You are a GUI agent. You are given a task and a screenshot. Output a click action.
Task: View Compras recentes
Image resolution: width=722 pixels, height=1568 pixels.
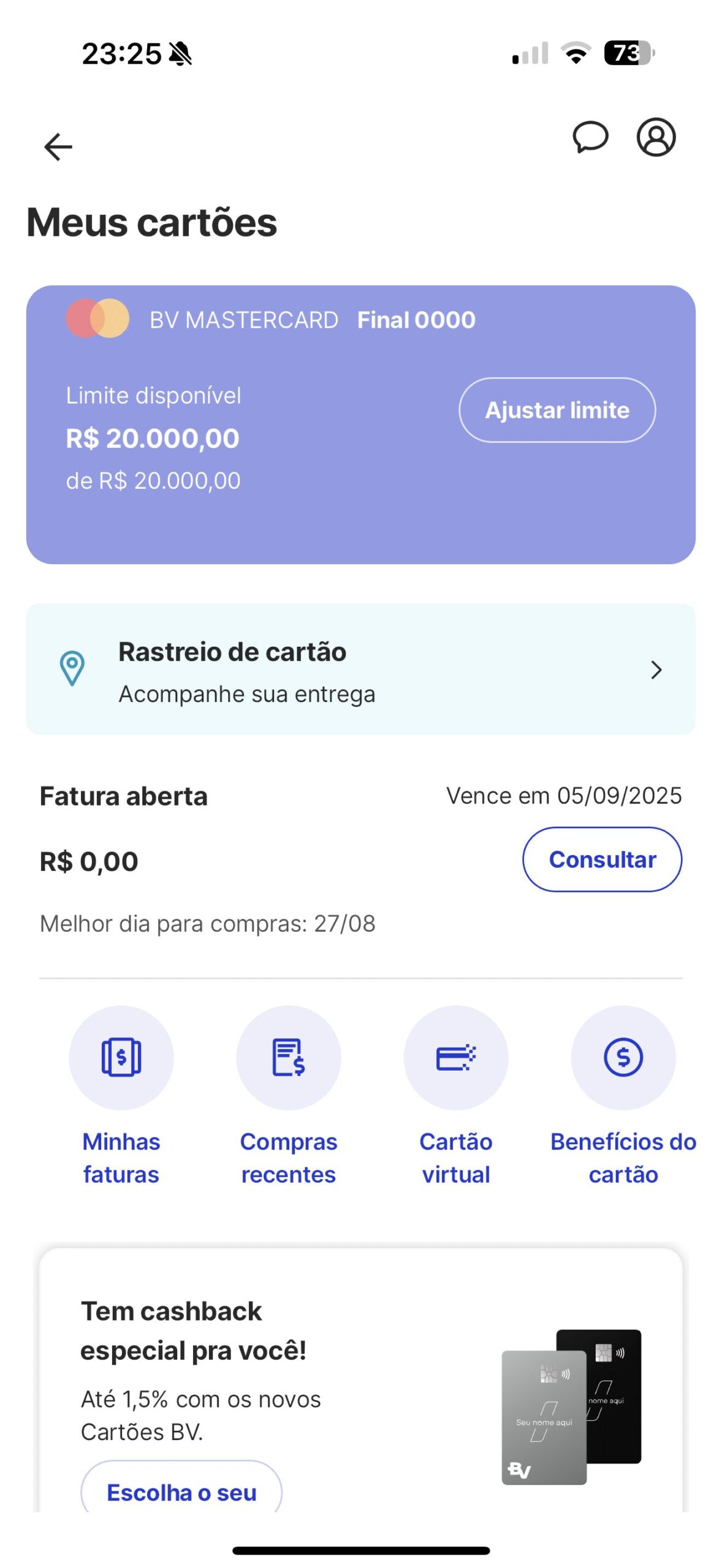point(289,1058)
